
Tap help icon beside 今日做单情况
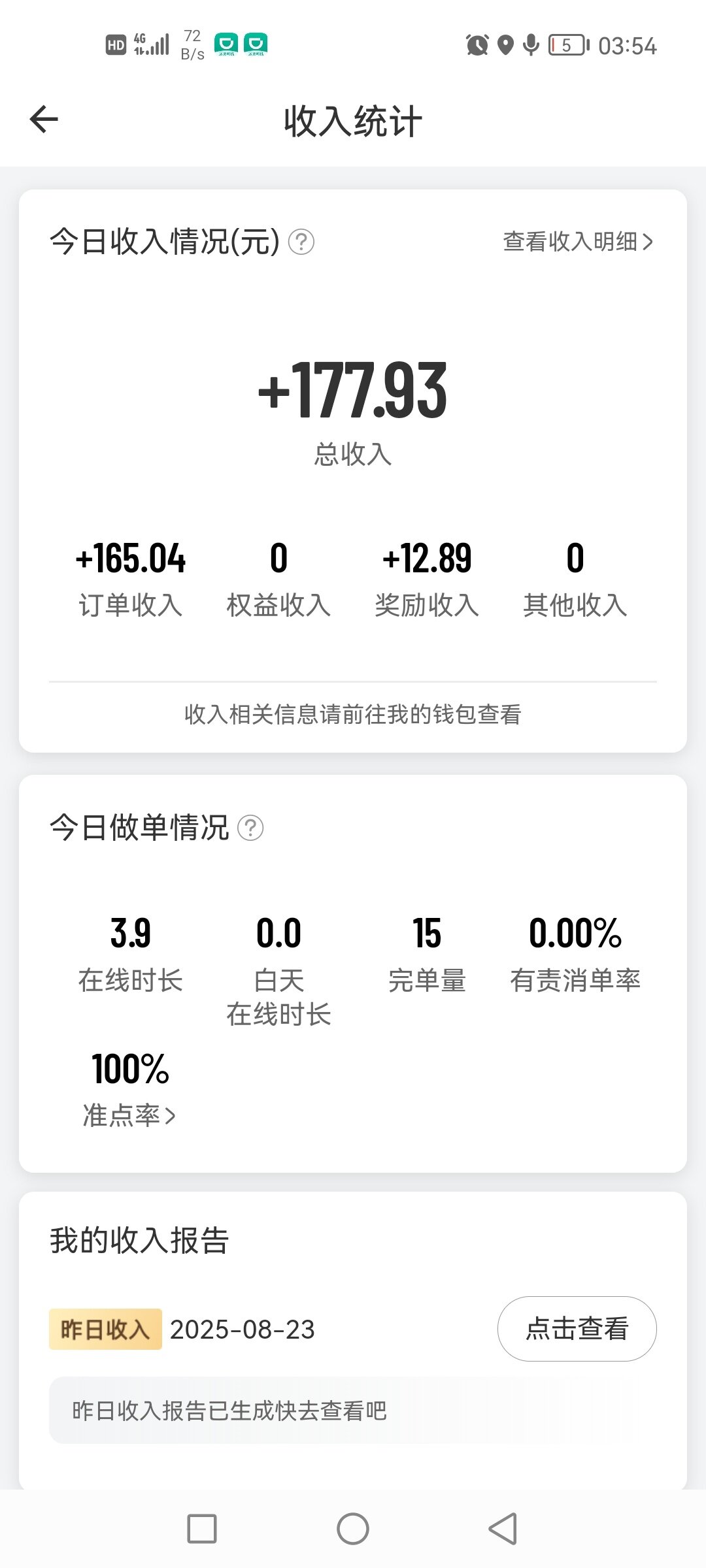pyautogui.click(x=250, y=828)
